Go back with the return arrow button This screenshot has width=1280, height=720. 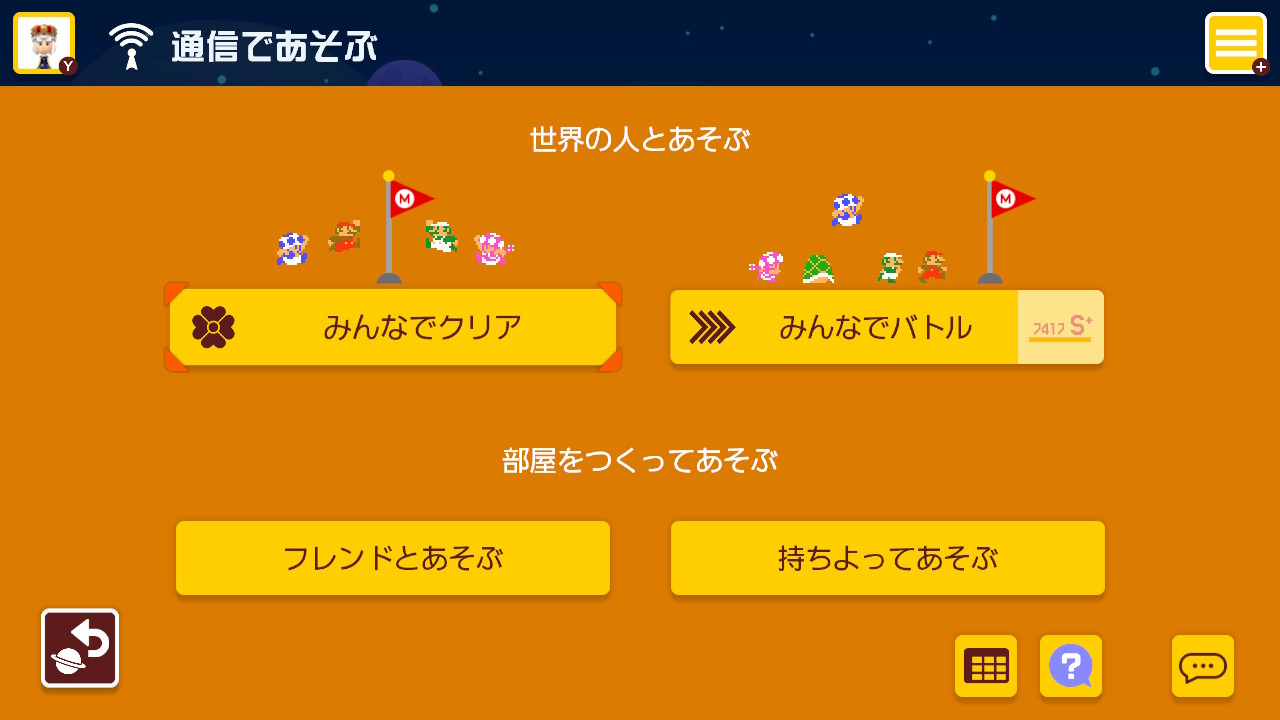pyautogui.click(x=80, y=648)
